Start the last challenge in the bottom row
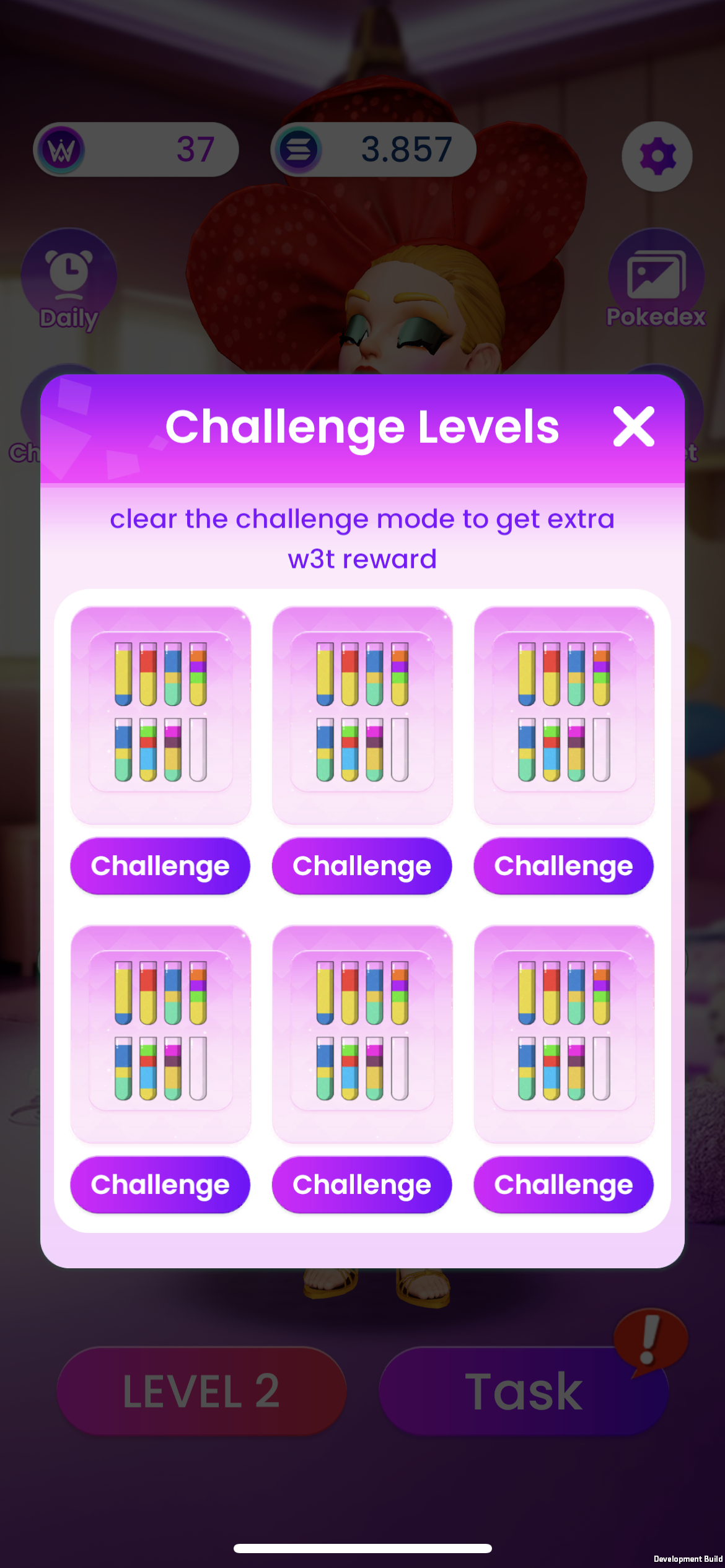 click(x=563, y=1185)
